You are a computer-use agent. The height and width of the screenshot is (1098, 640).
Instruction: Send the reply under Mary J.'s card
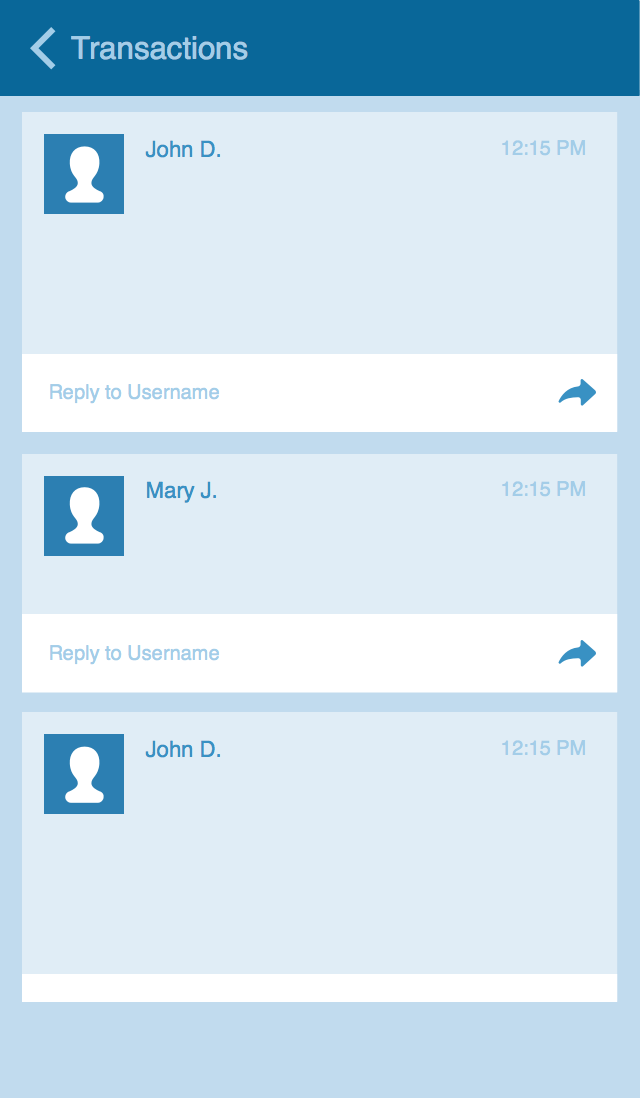577,653
